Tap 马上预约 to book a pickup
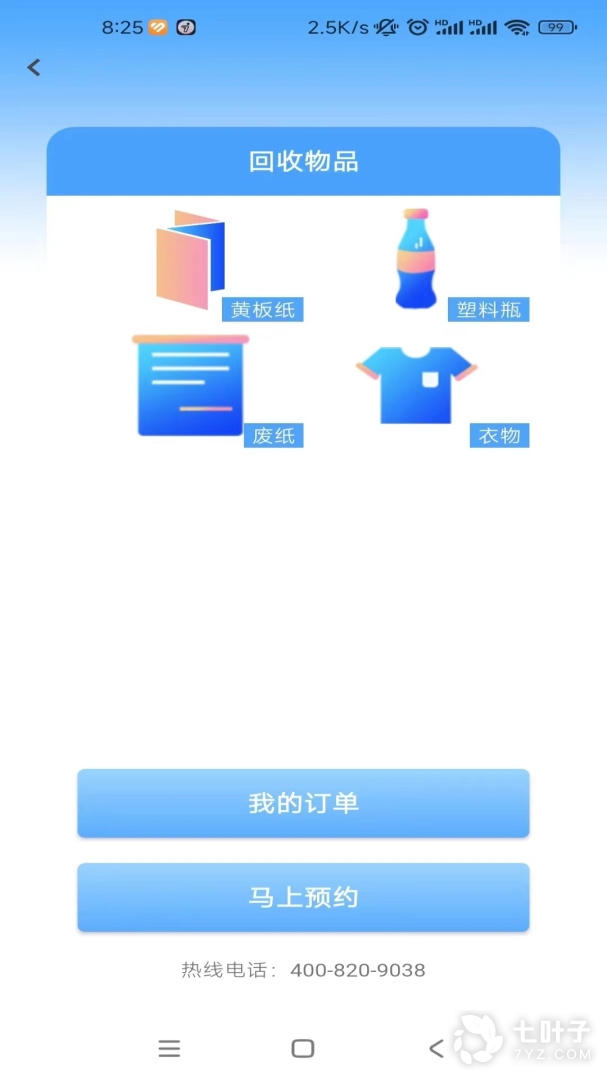The width and height of the screenshot is (607, 1080). pyautogui.click(x=303, y=897)
